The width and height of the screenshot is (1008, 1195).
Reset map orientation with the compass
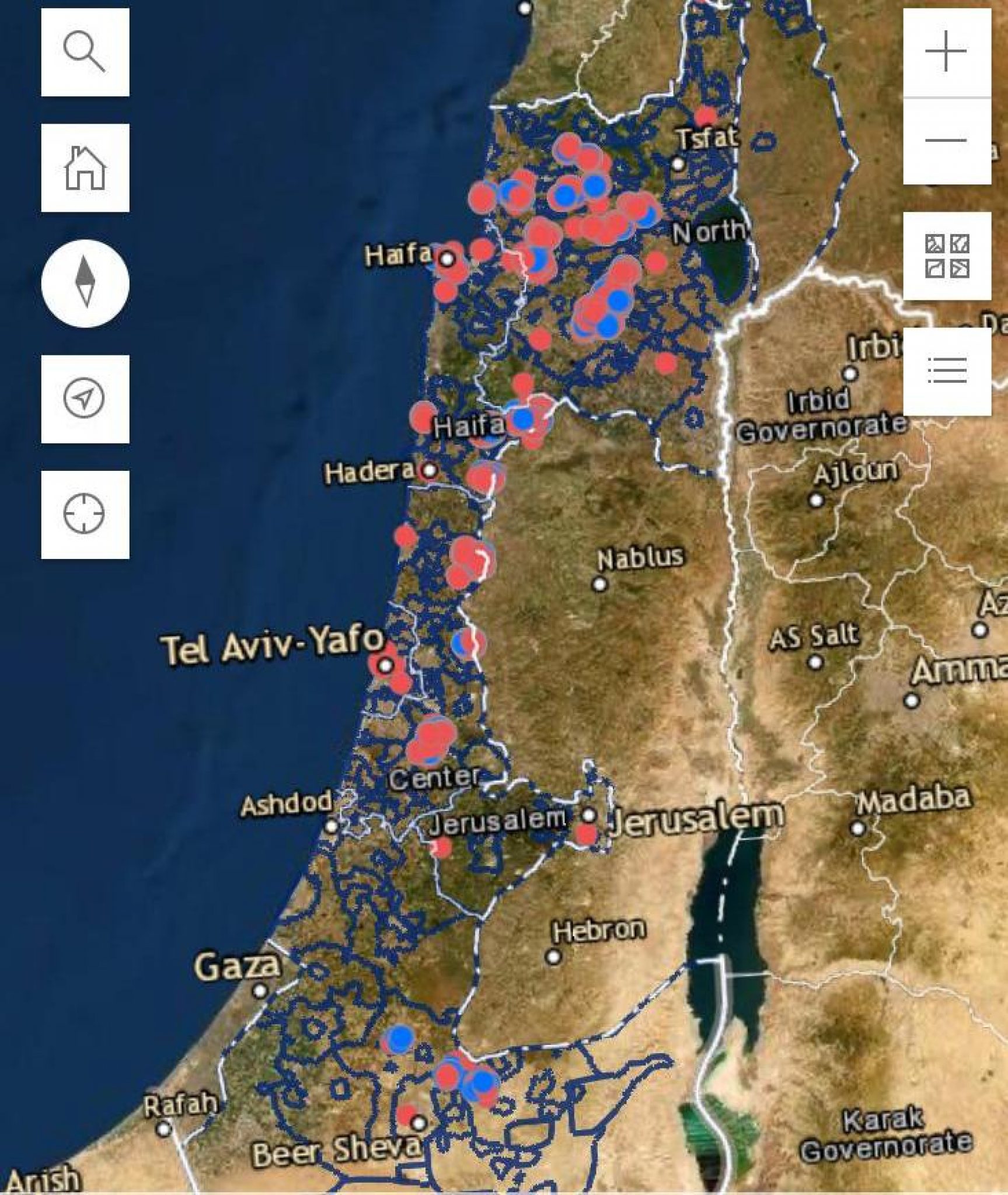(85, 283)
